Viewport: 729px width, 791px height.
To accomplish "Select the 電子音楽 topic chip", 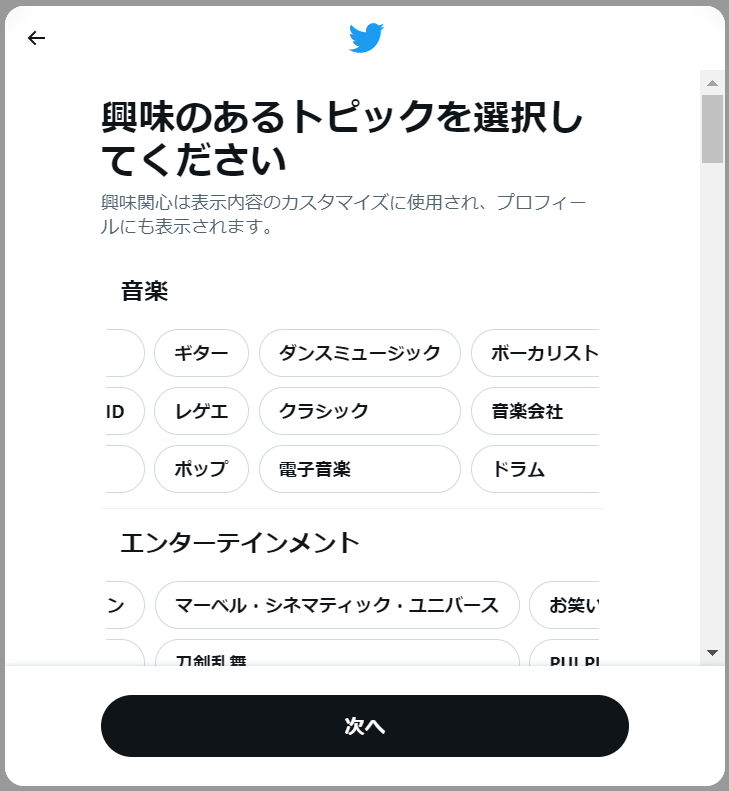I will pyautogui.click(x=359, y=469).
